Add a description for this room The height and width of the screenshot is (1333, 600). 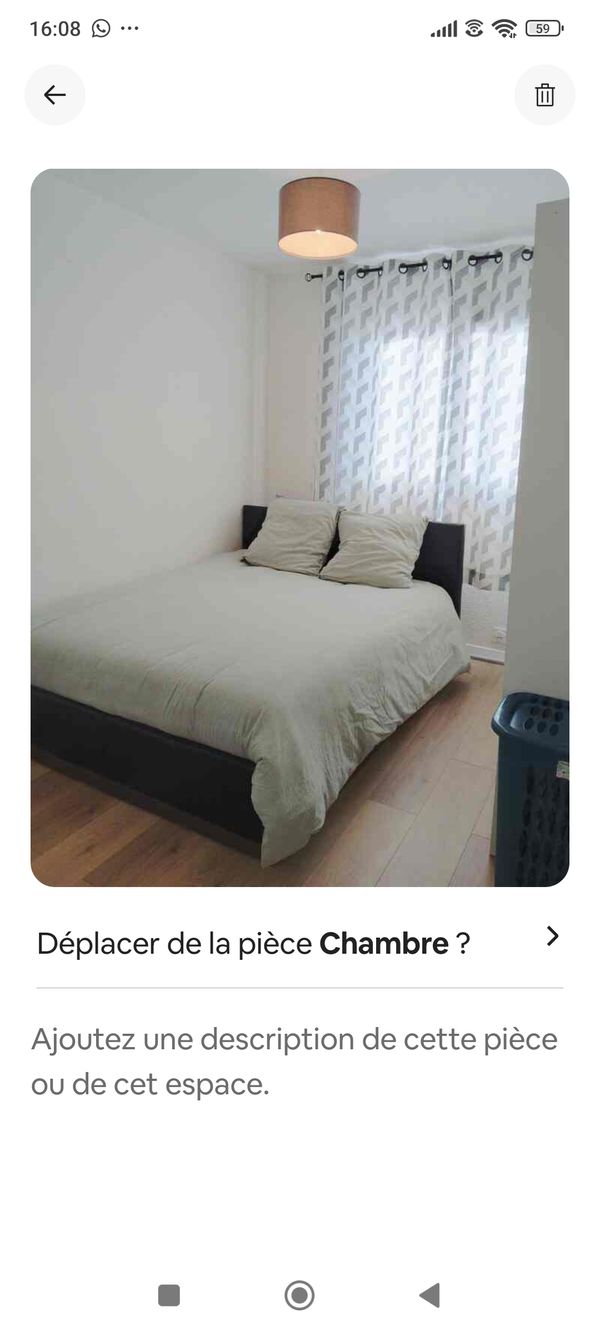pyautogui.click(x=294, y=1061)
